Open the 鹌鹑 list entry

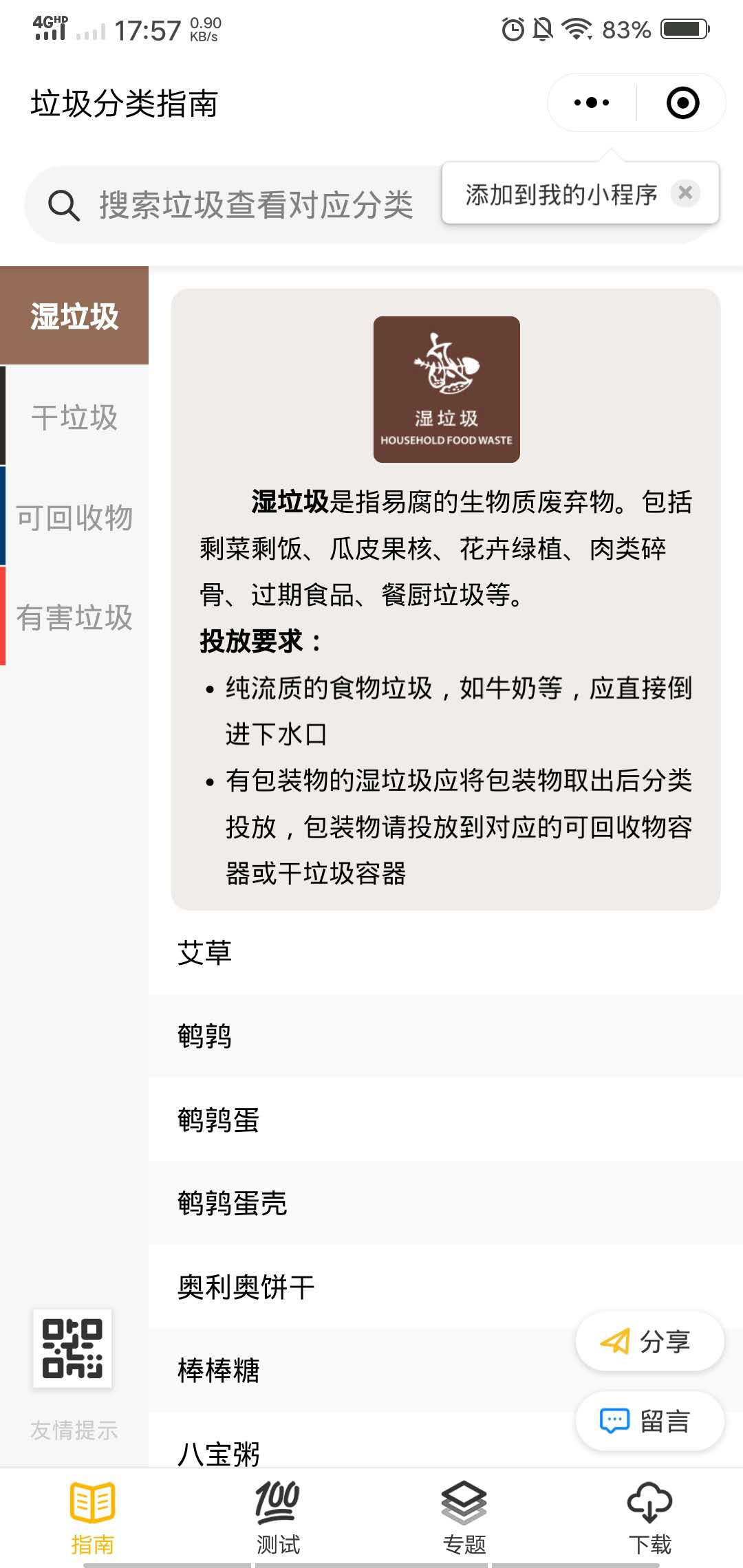[440, 1036]
